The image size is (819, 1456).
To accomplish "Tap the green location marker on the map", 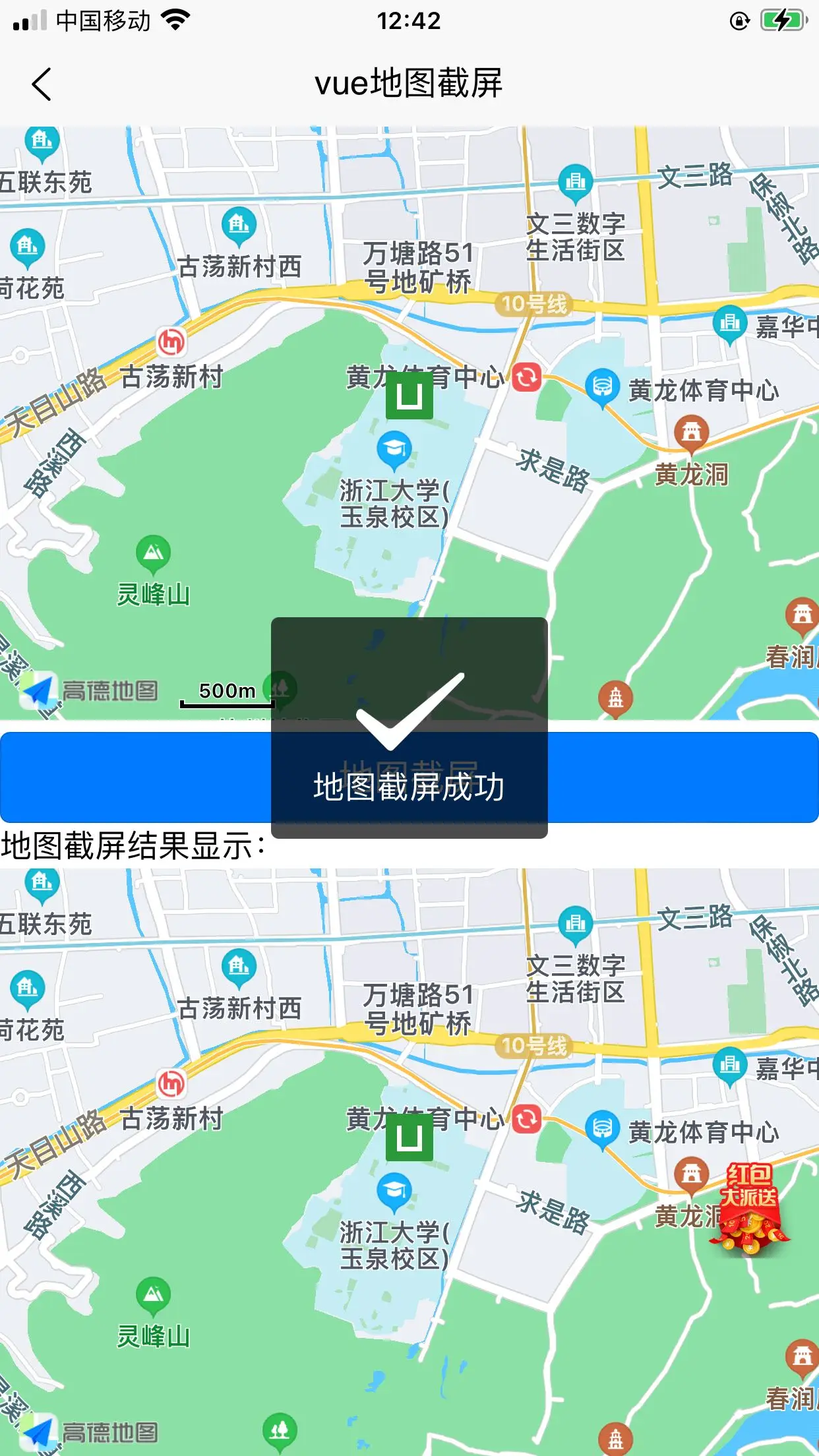I will tap(409, 396).
